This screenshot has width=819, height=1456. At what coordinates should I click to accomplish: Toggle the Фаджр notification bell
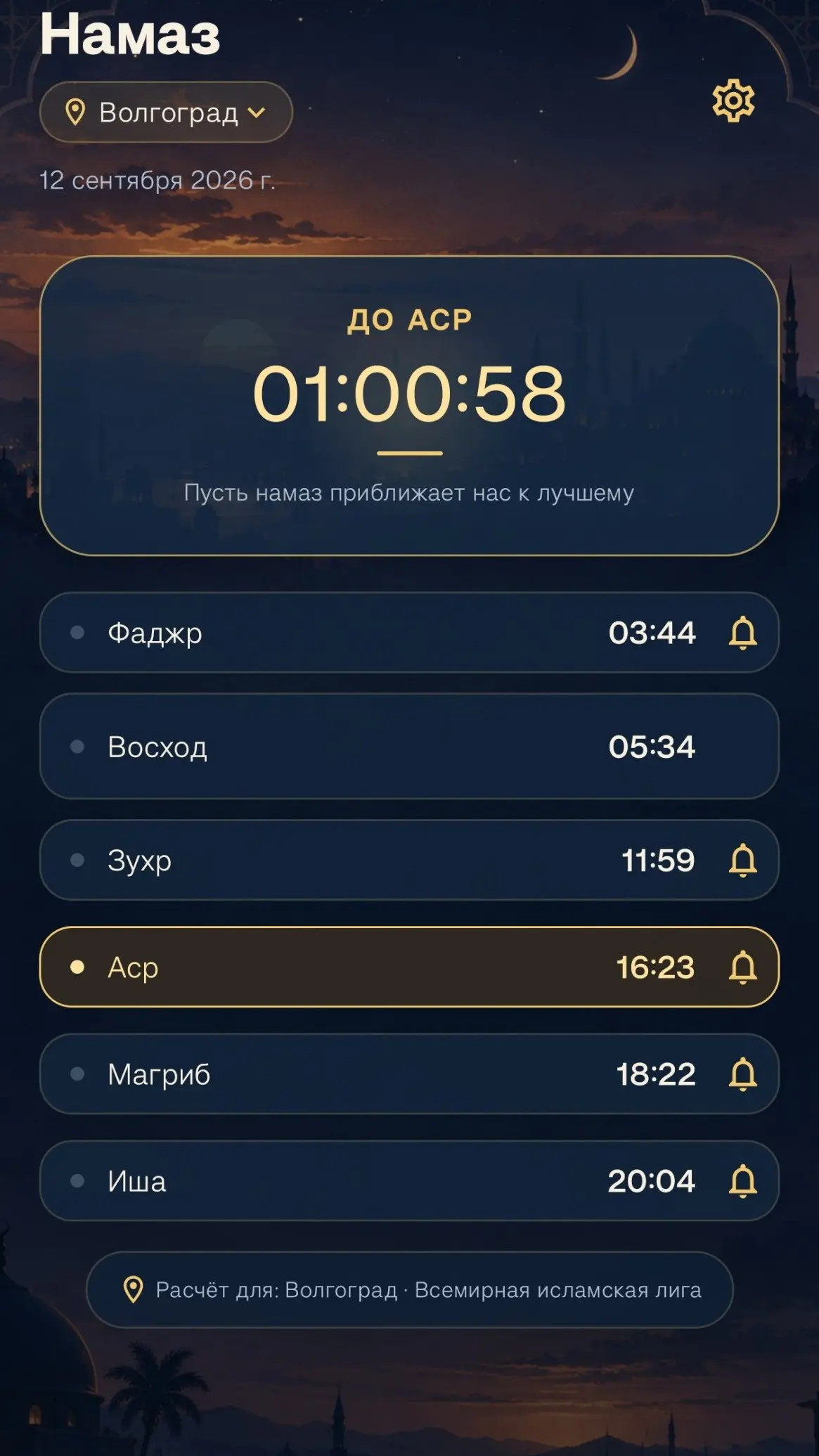742,633
